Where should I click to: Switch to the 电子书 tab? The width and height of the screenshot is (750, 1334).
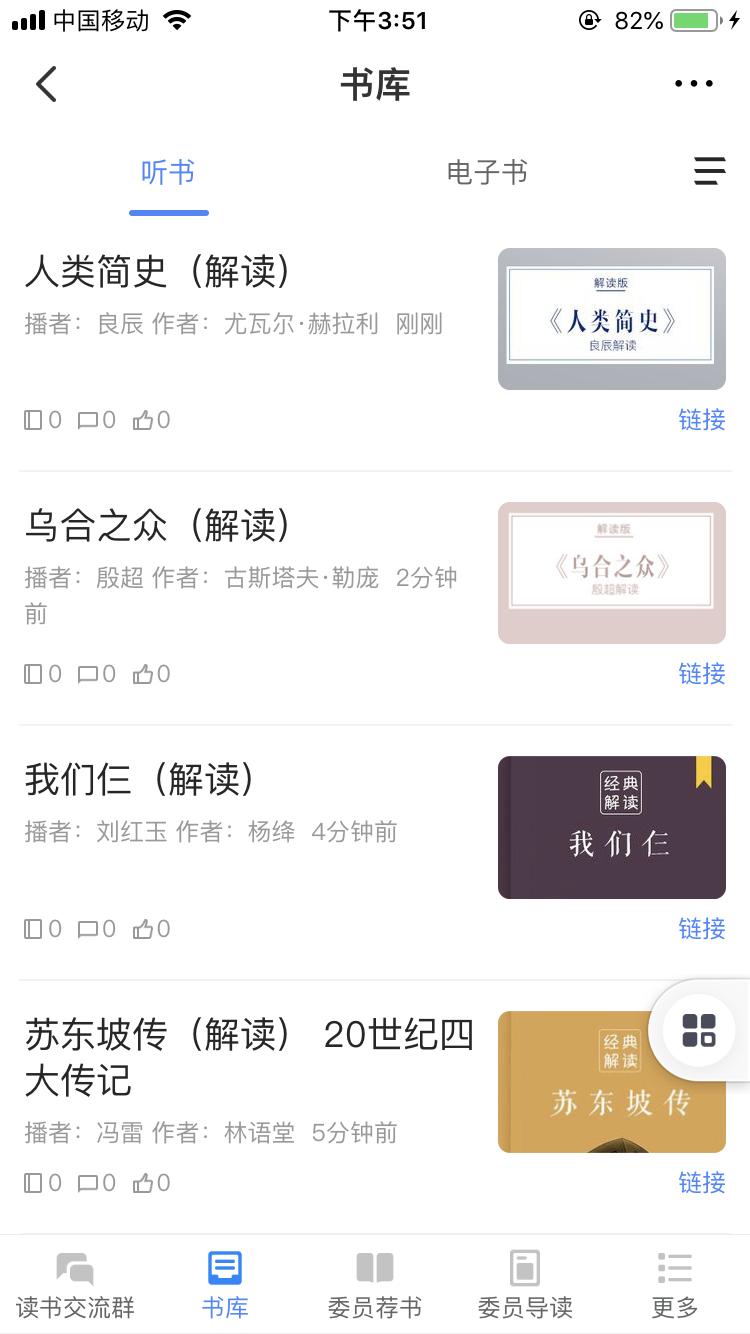(x=487, y=172)
